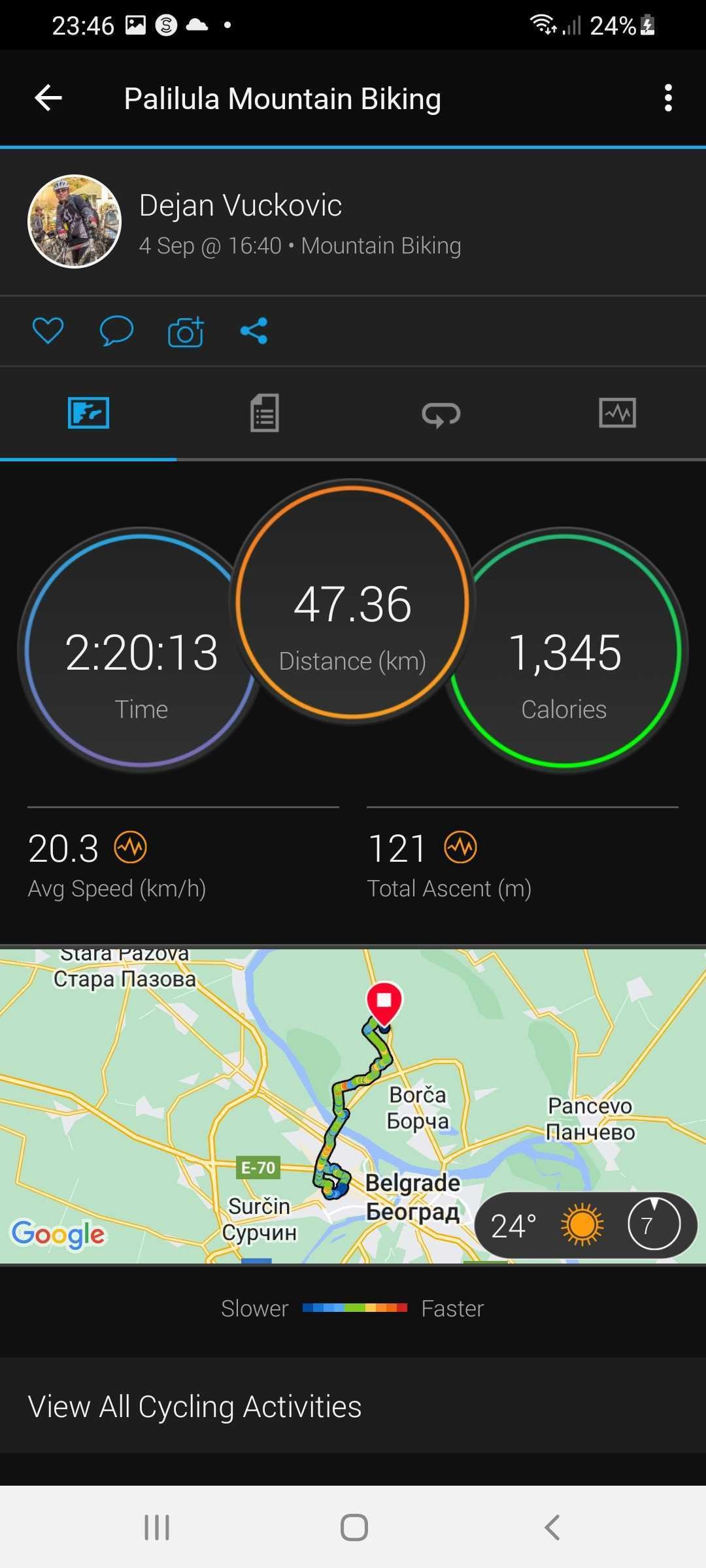Open Dejan Vuckovic's profile picture
Viewport: 706px width, 1568px height.
75,221
